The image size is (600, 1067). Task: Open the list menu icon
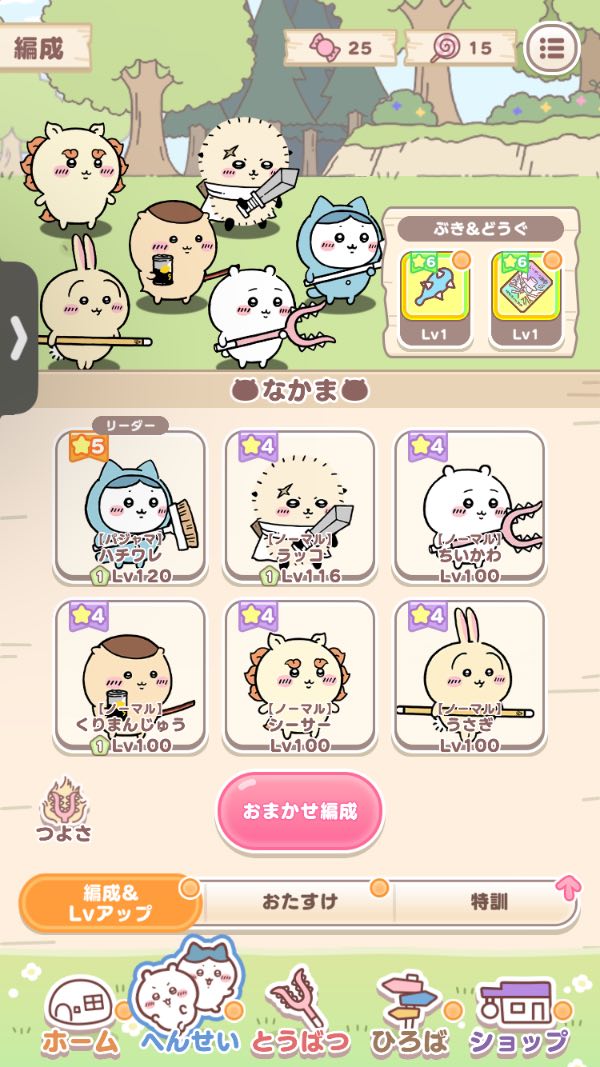click(552, 47)
